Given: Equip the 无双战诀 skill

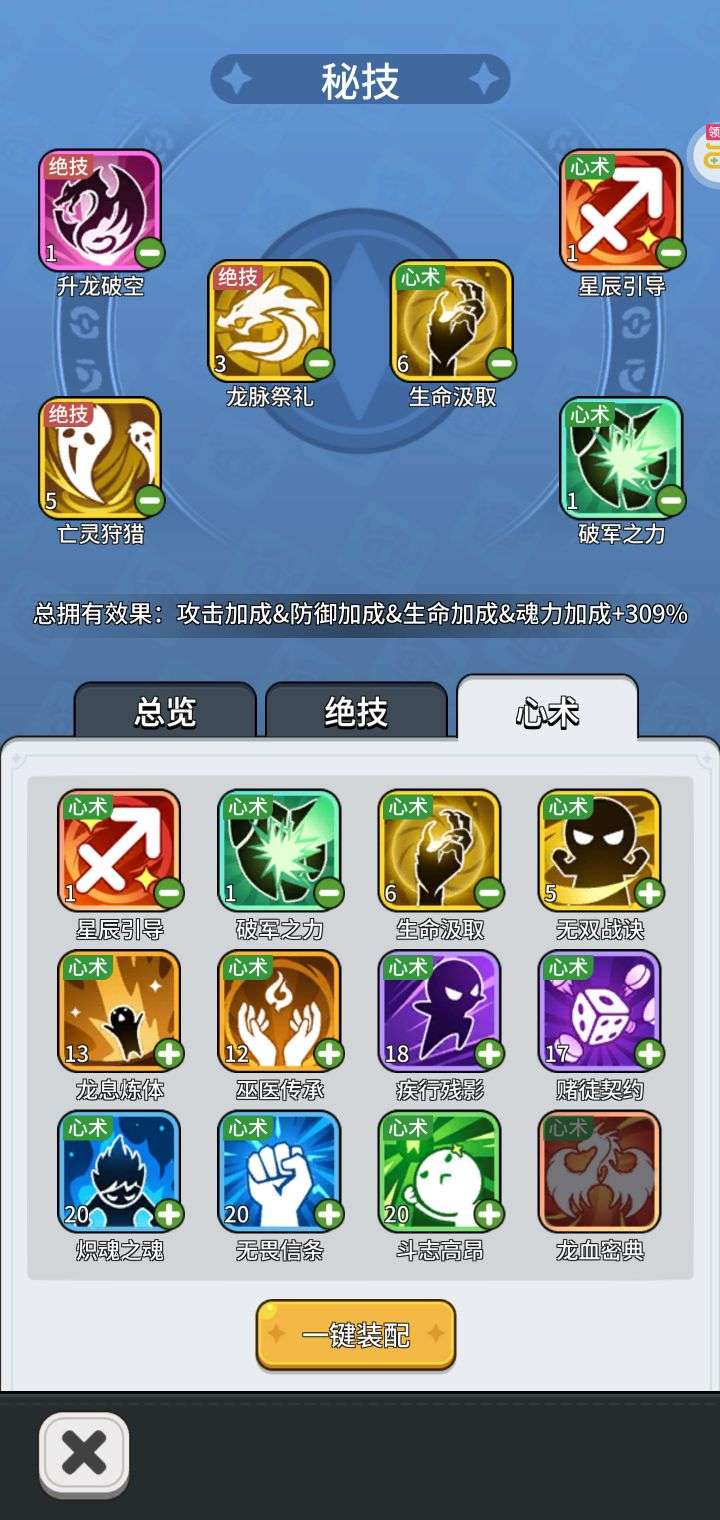Looking at the screenshot, I should click(648, 892).
